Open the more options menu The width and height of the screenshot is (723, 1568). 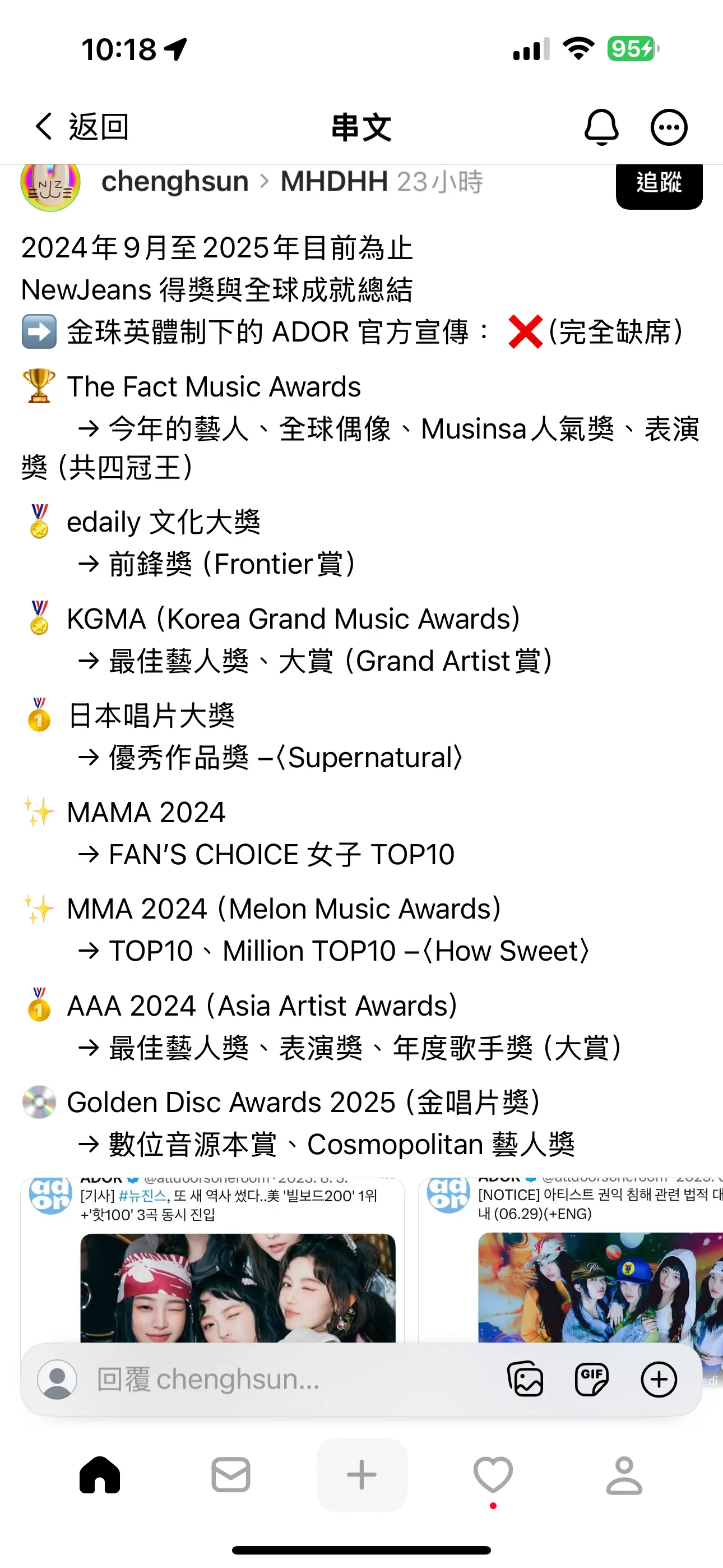[x=669, y=127]
